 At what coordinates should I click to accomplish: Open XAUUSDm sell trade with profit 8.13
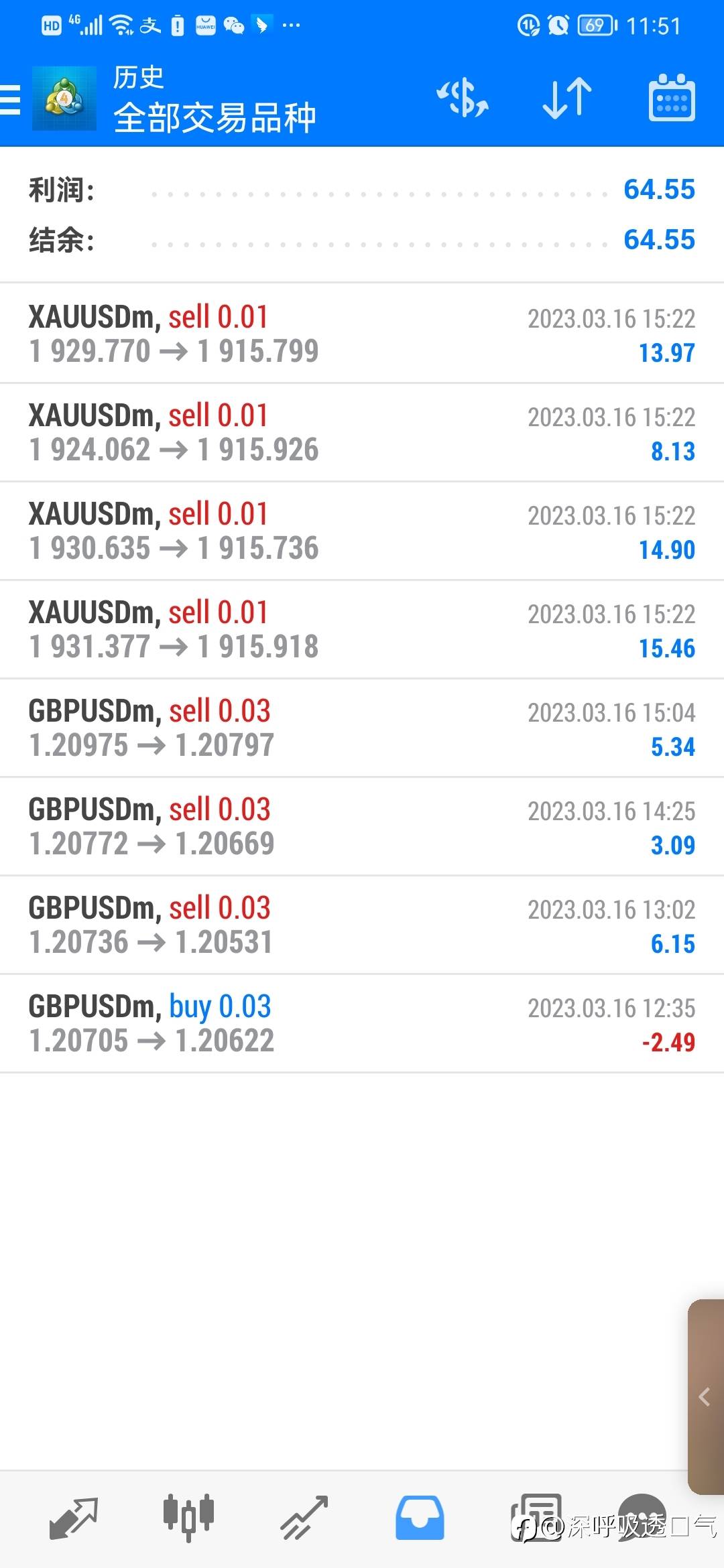(x=362, y=432)
